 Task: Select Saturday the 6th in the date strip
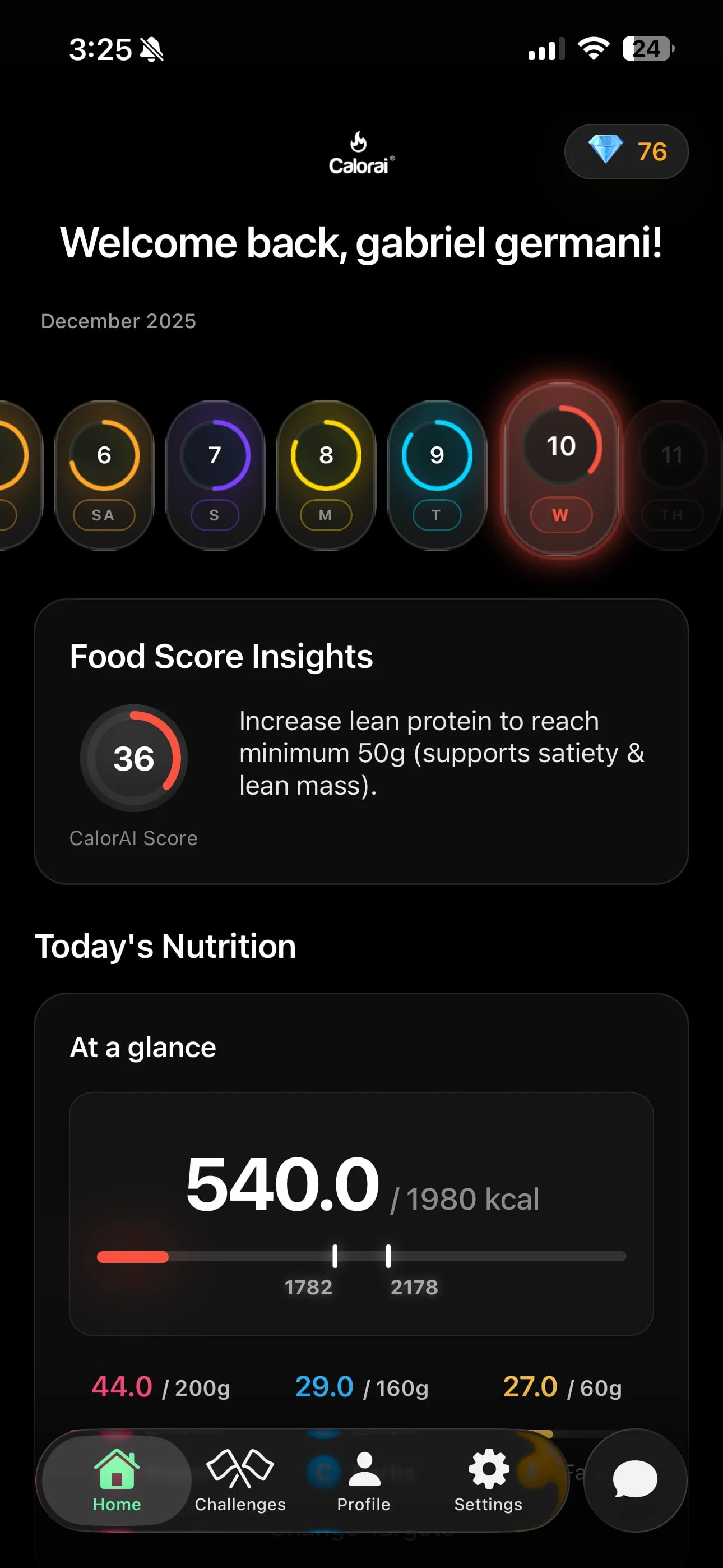tap(104, 475)
